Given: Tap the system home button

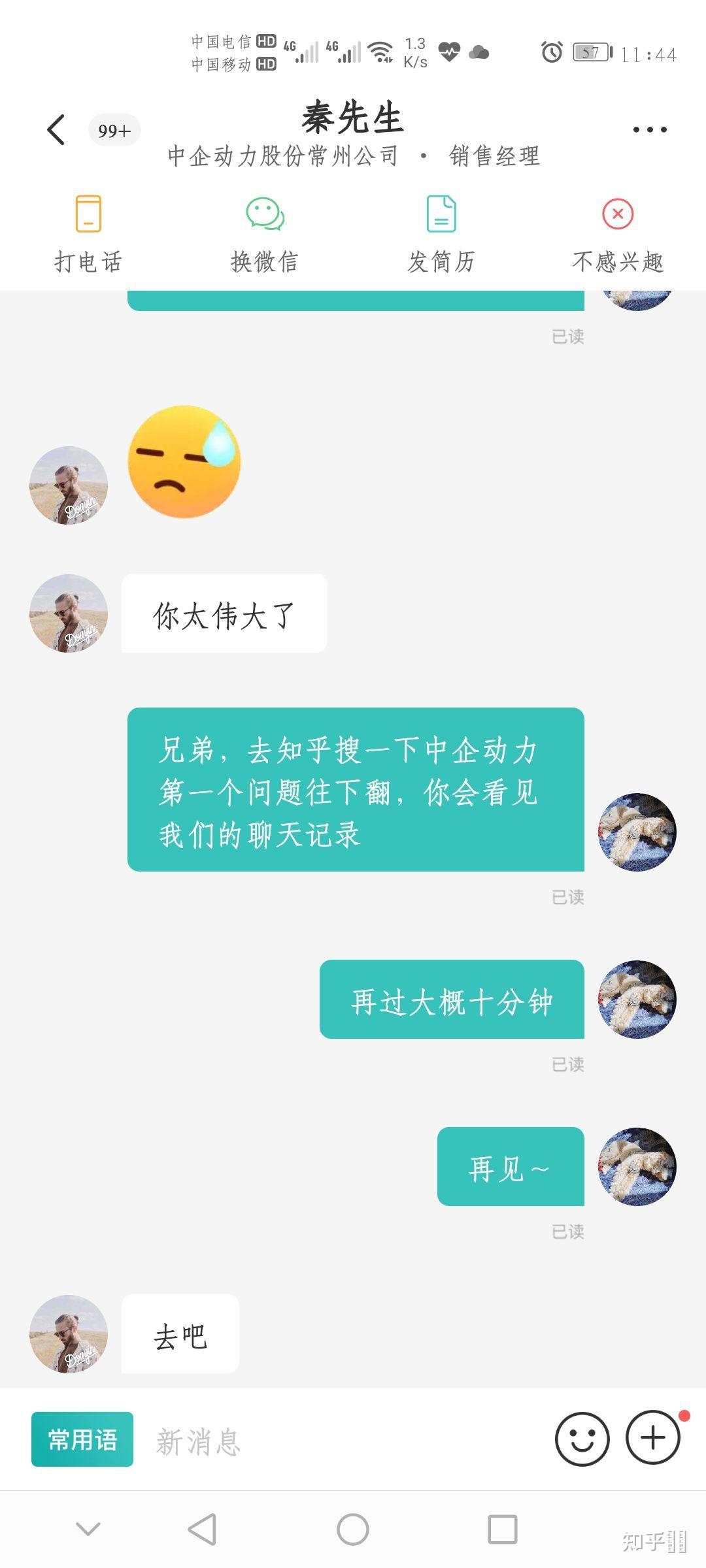Looking at the screenshot, I should [353, 1529].
